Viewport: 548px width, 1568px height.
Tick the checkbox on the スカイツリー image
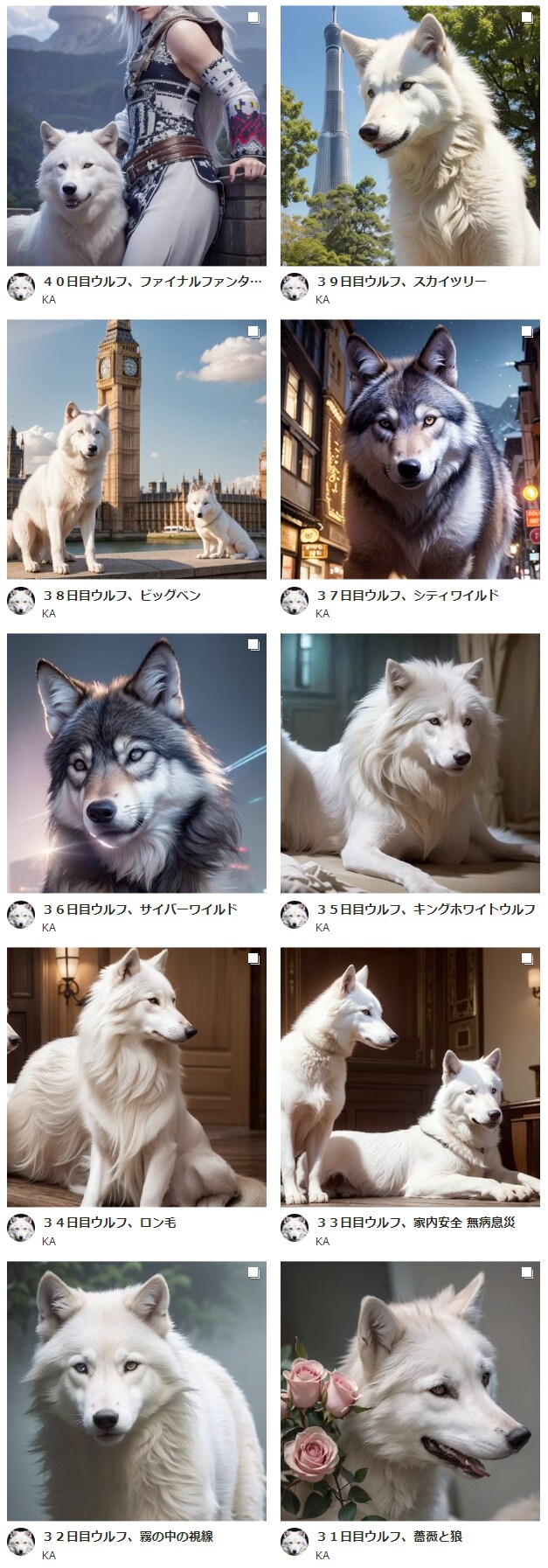pos(527,17)
